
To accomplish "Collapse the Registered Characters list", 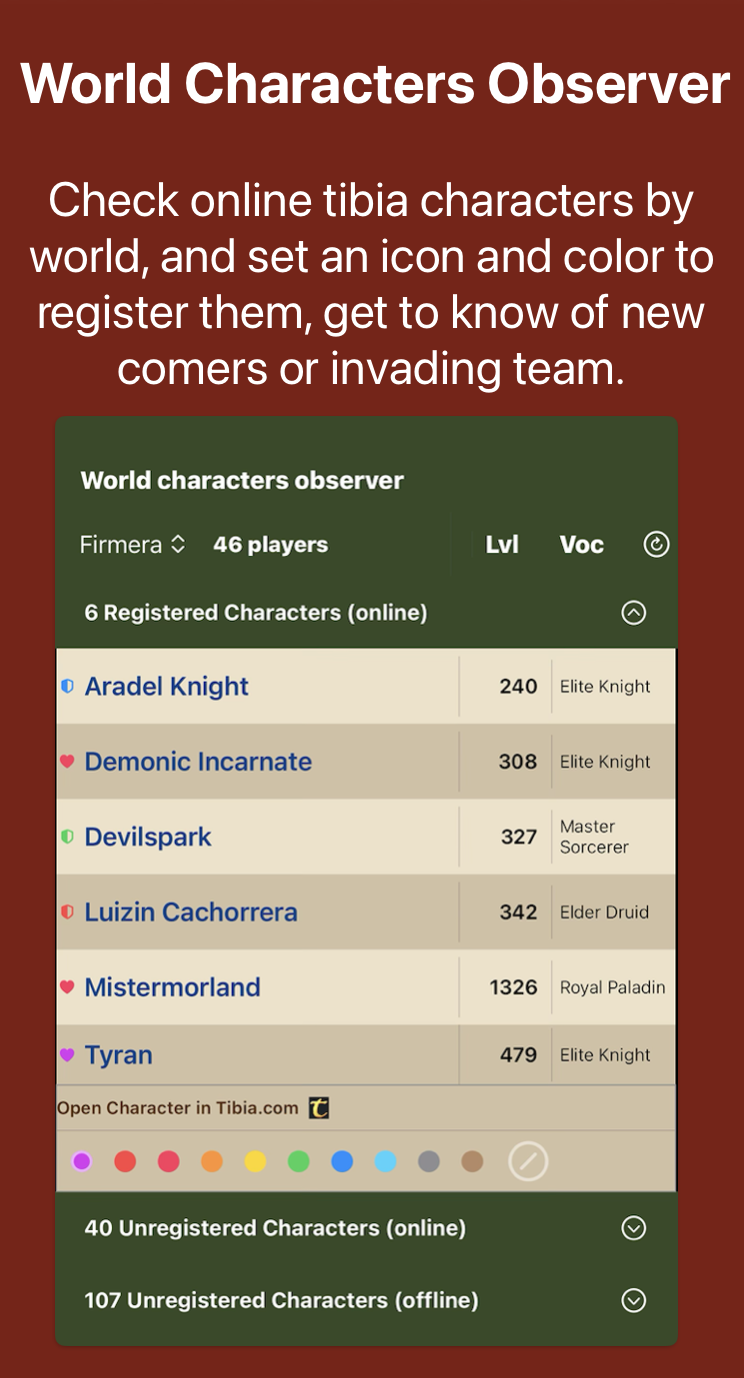I will click(633, 612).
